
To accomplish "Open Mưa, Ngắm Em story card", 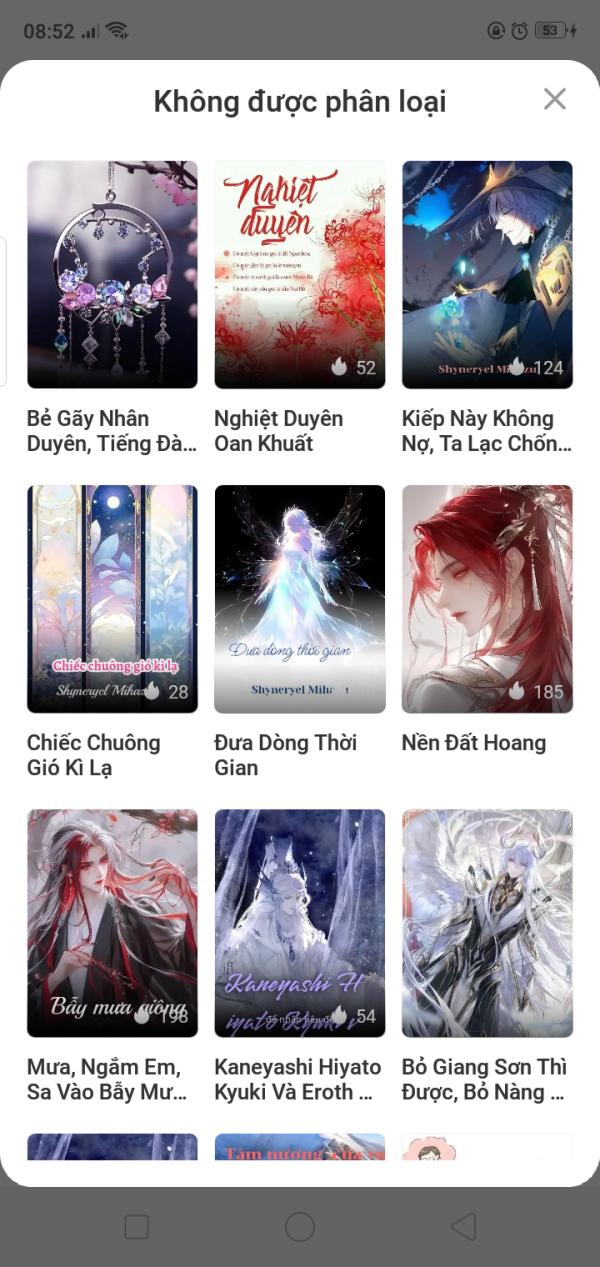I will (x=112, y=923).
